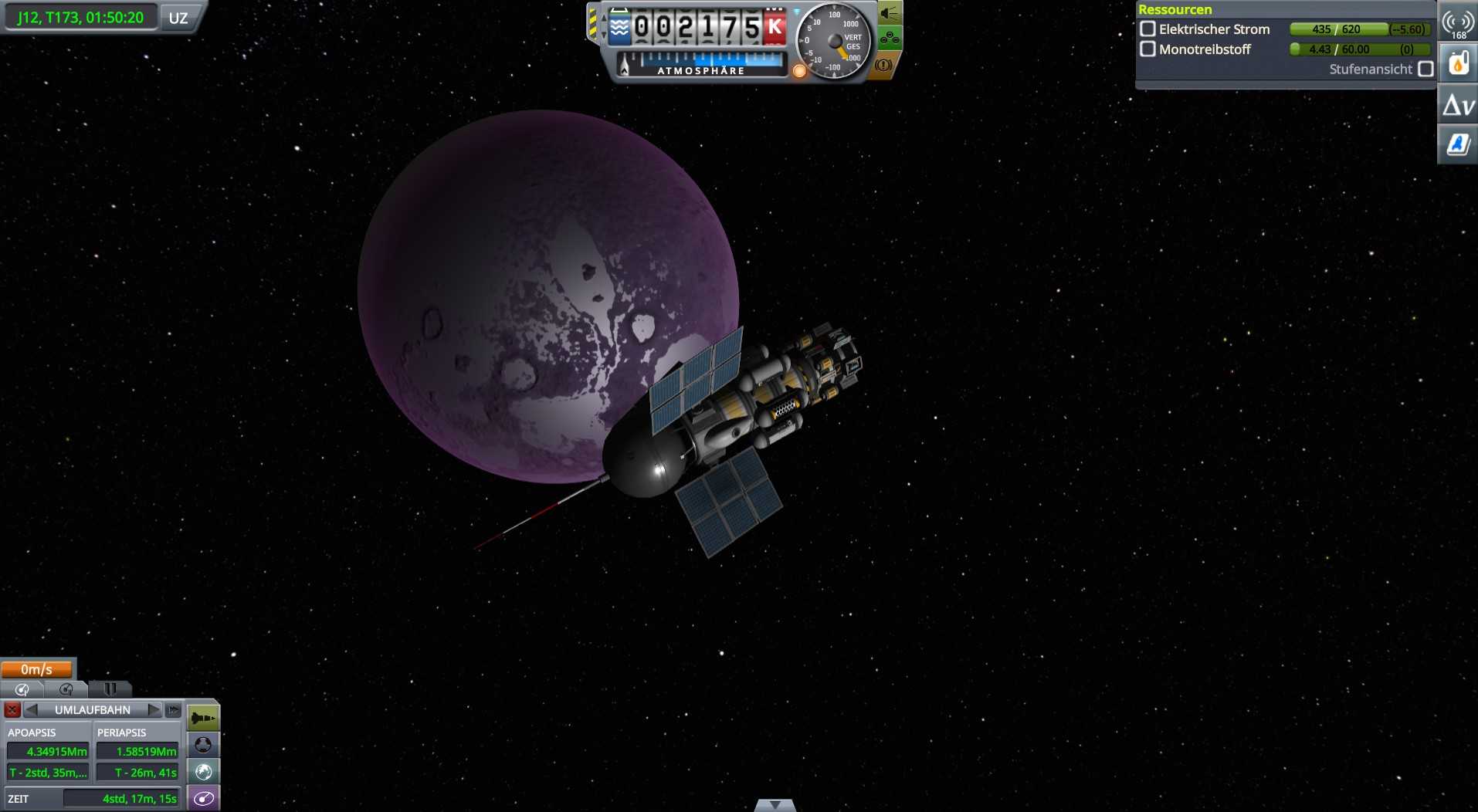Viewport: 1478px width, 812px height.
Task: Skip to last orbit info page
Action: 173,710
